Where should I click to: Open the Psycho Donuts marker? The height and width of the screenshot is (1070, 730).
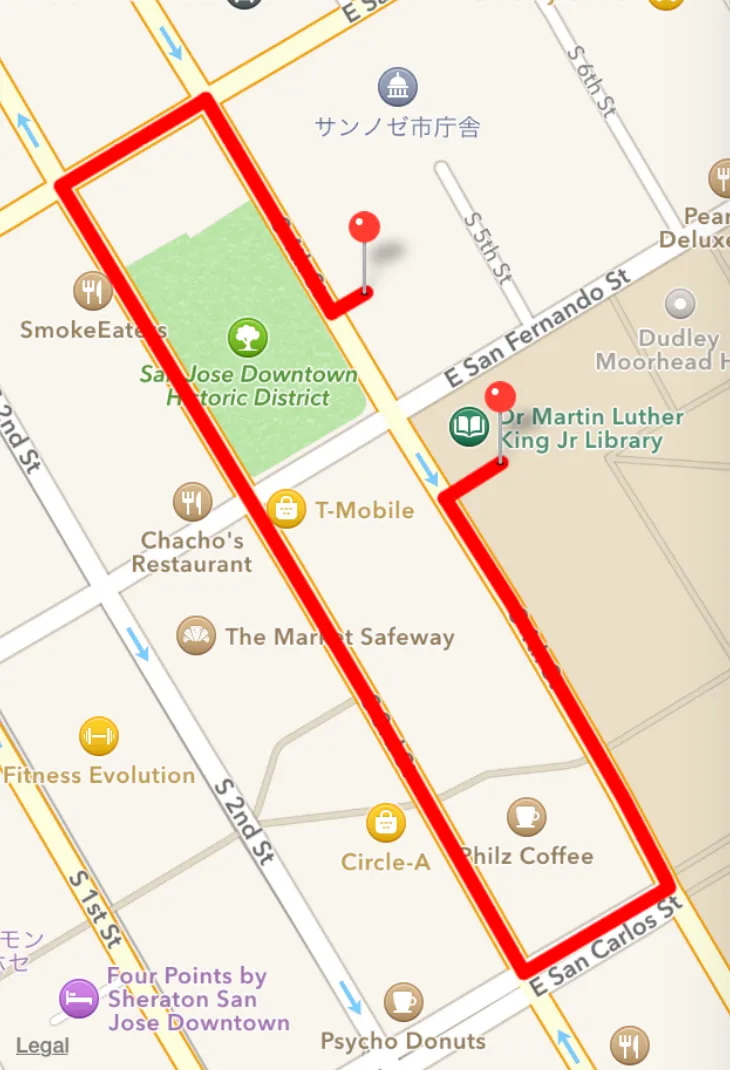pyautogui.click(x=402, y=1001)
